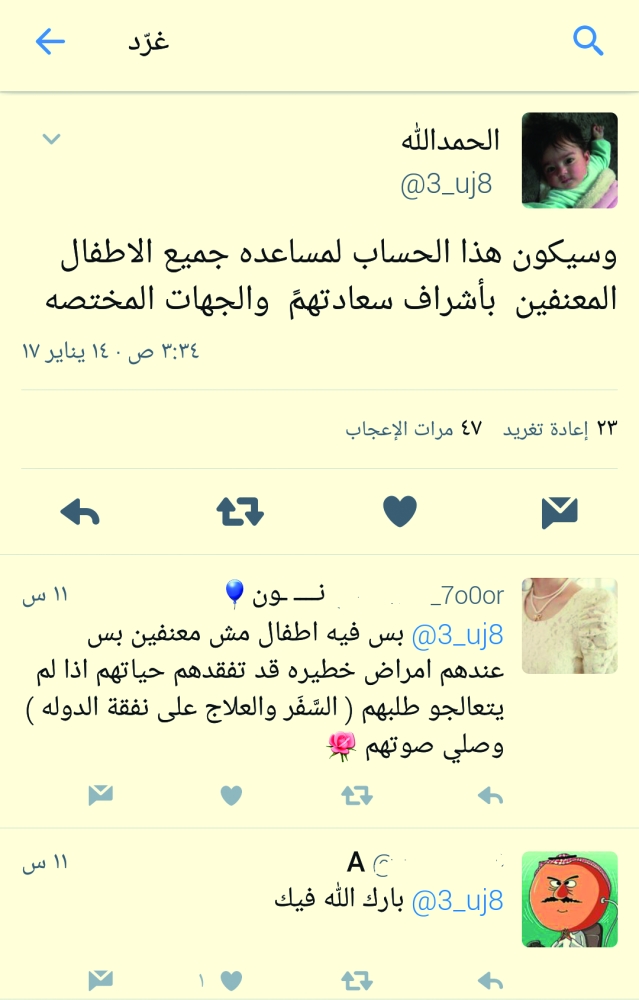Like the _7o0or comment
The width and height of the screenshot is (639, 1000).
click(231, 795)
